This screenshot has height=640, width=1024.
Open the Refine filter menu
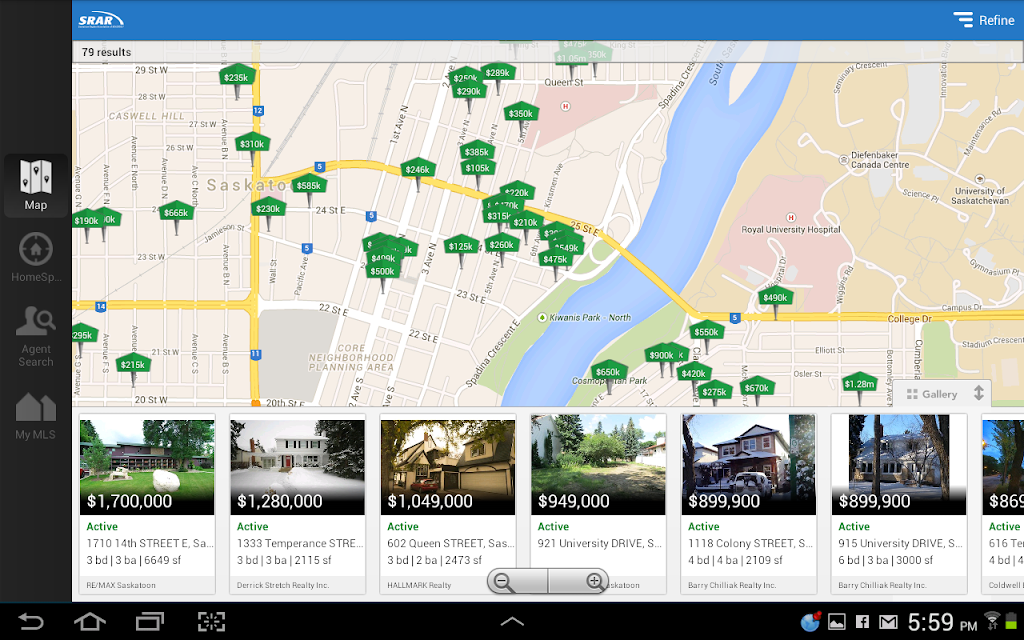tap(984, 20)
